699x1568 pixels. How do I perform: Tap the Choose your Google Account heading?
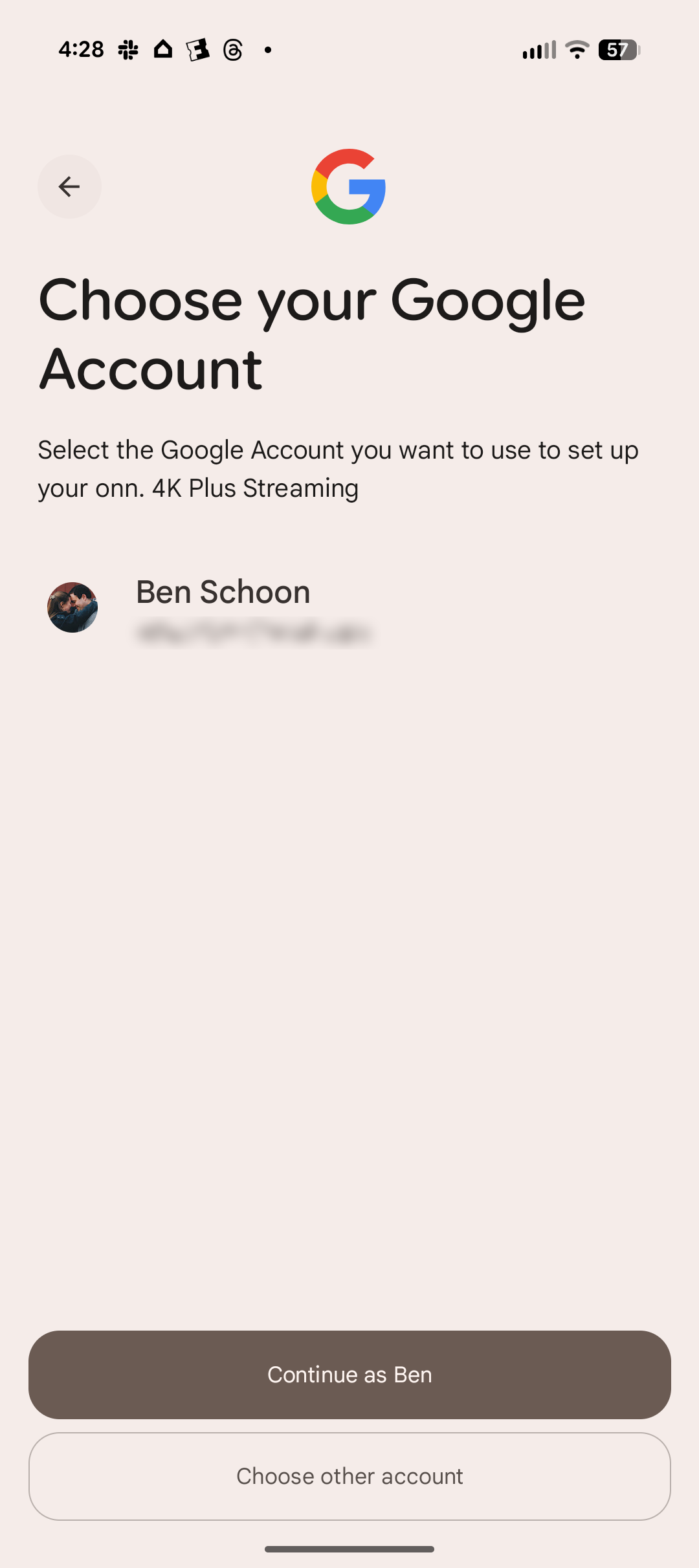click(313, 333)
